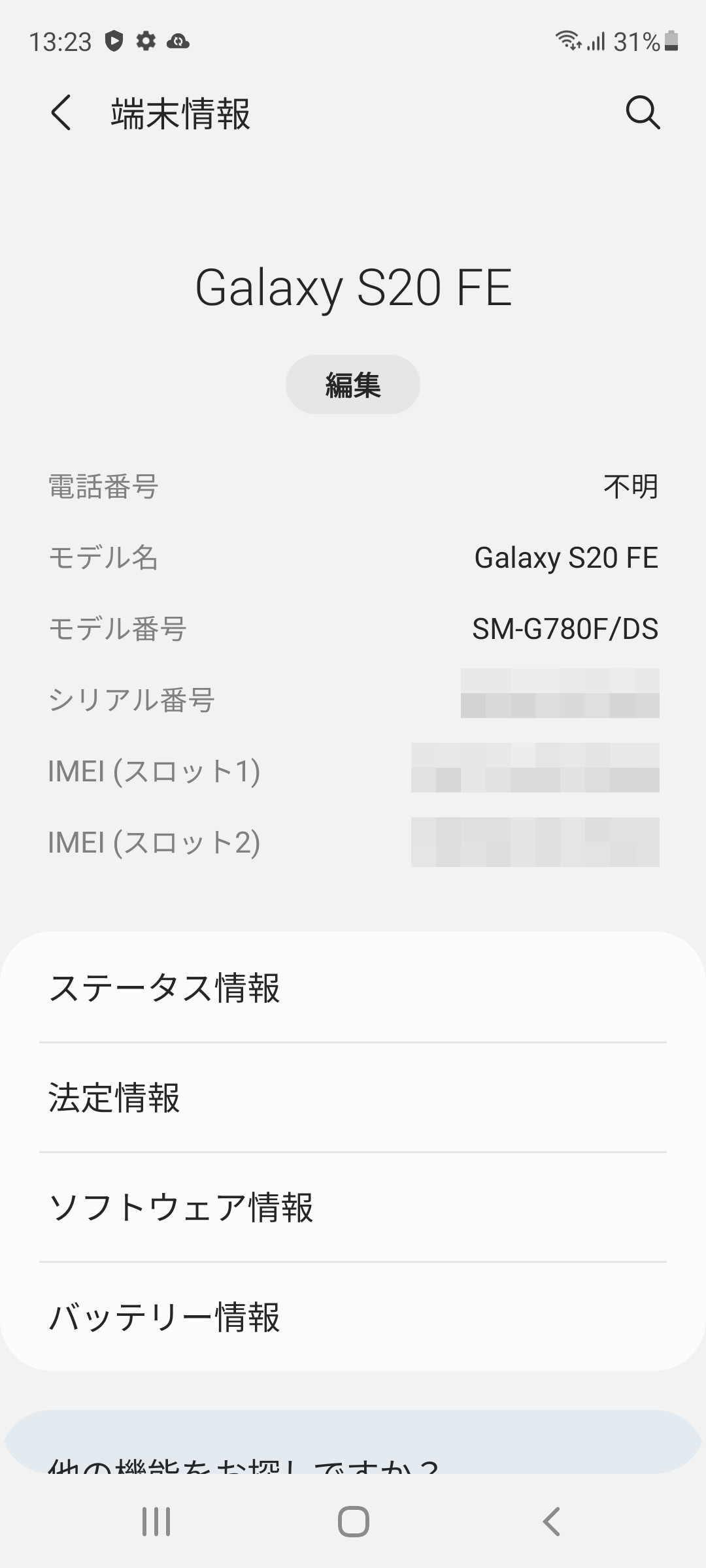
Task: Open ソフトウェア情報
Action: (x=353, y=1207)
